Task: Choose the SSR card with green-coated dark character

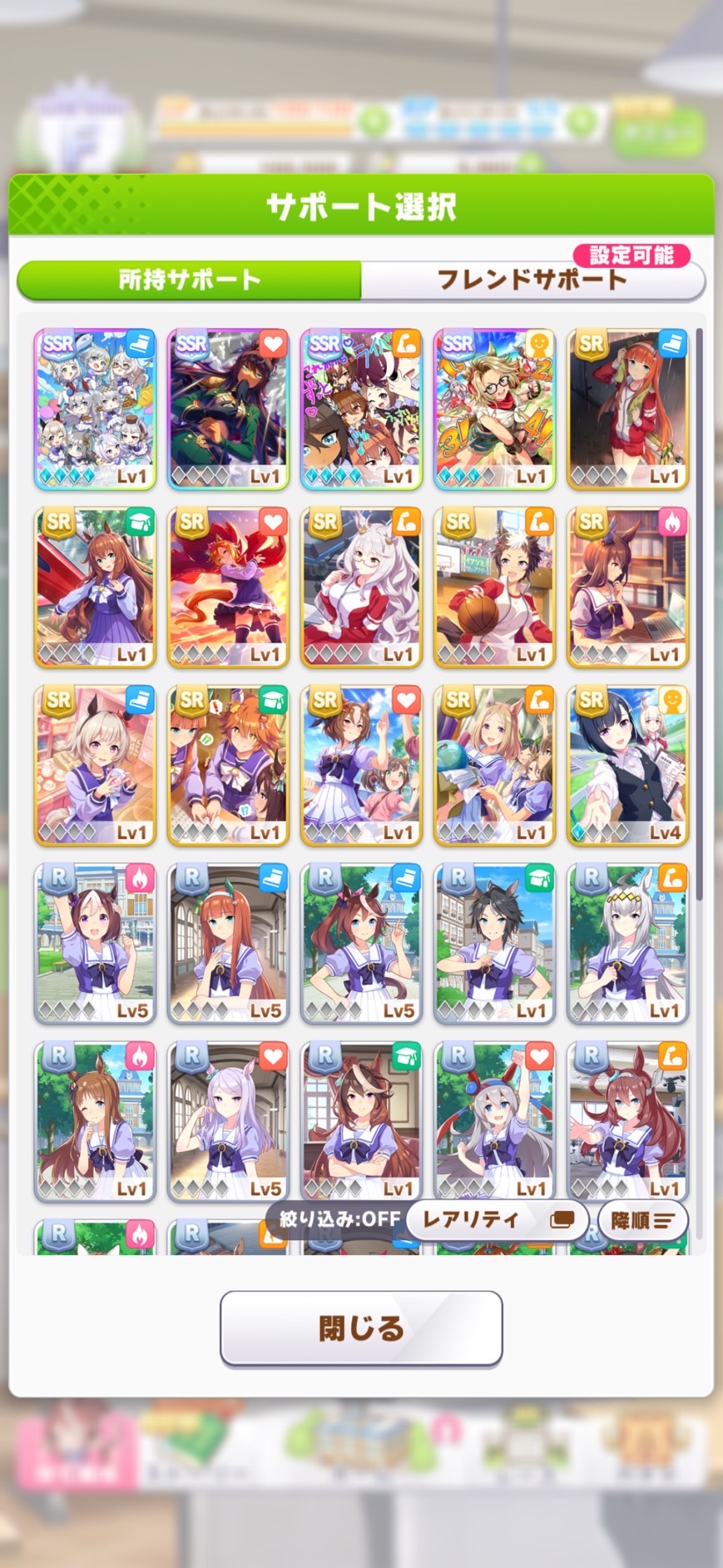Action: pyautogui.click(x=228, y=409)
